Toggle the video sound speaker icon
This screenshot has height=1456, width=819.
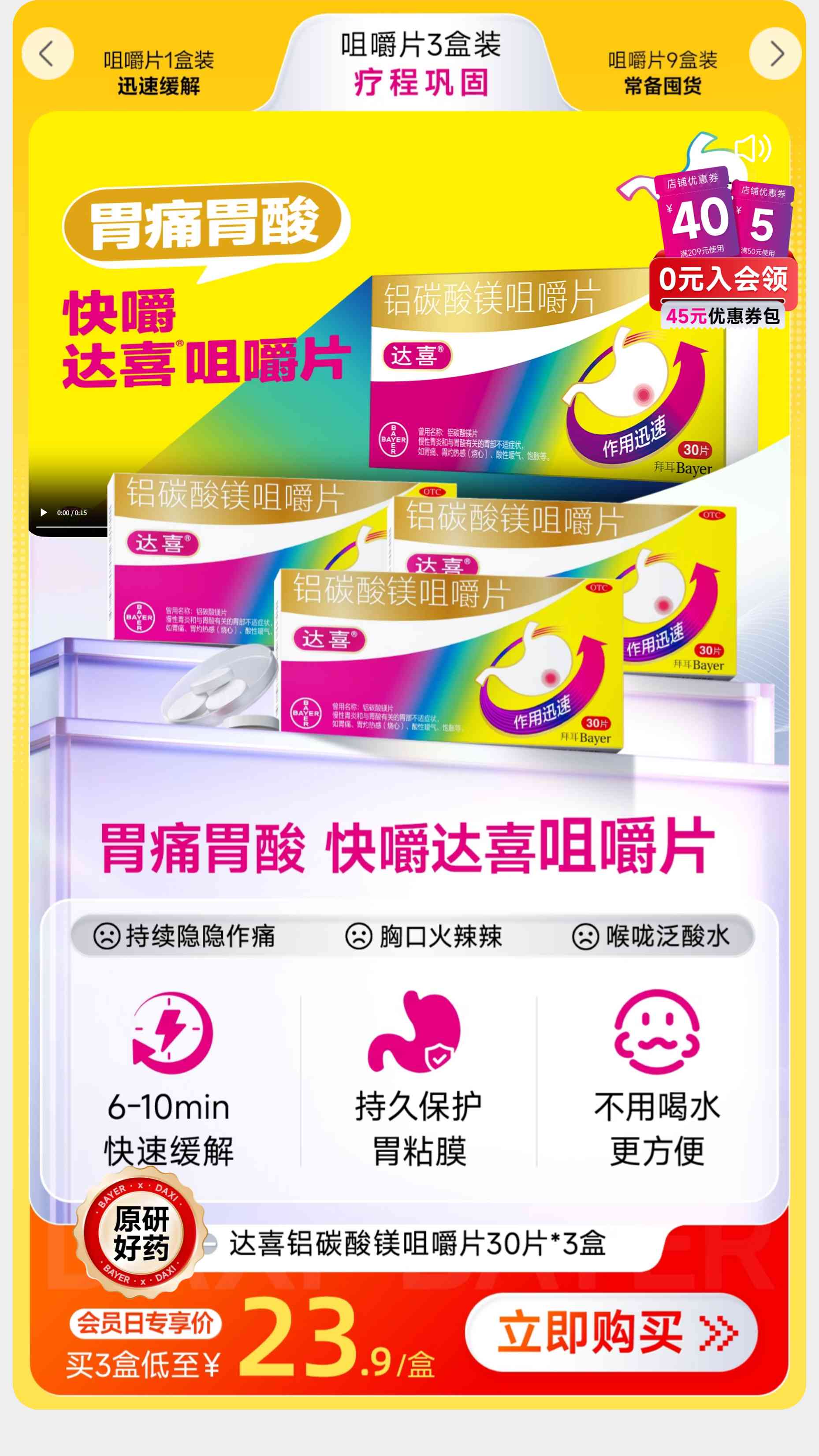(752, 149)
